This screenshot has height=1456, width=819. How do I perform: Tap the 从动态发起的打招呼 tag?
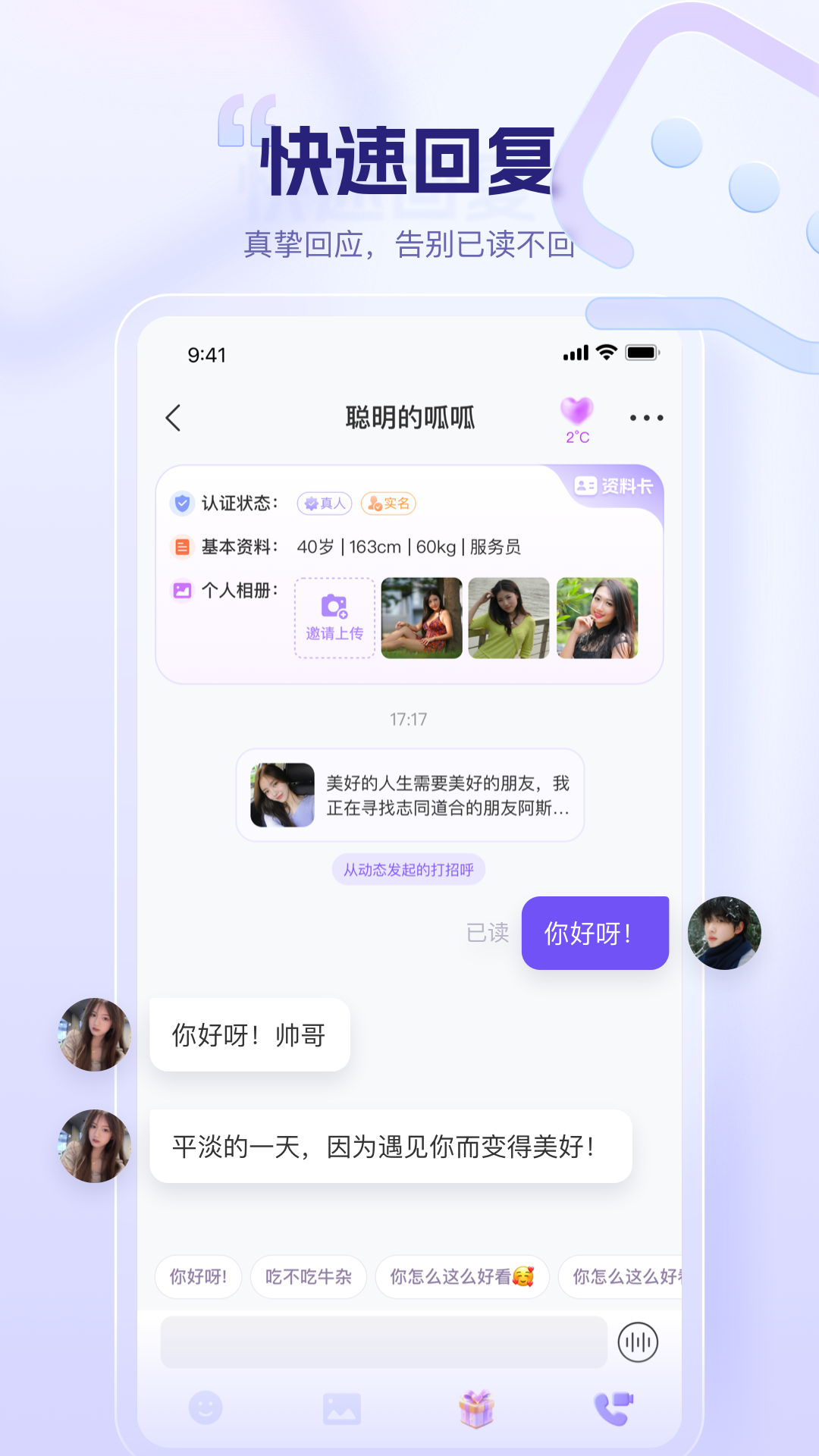pyautogui.click(x=409, y=869)
